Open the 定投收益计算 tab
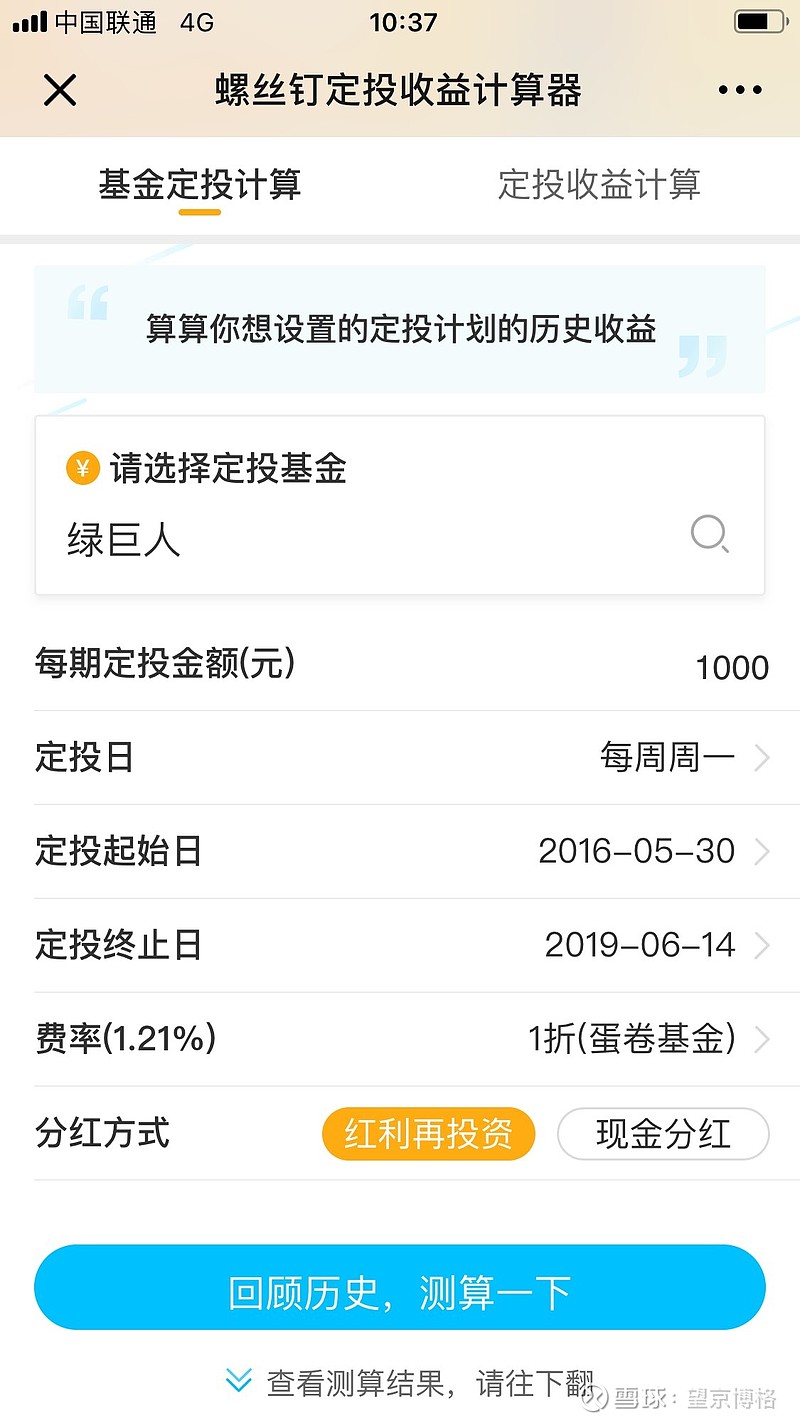The height and width of the screenshot is (1423, 800). click(x=600, y=185)
